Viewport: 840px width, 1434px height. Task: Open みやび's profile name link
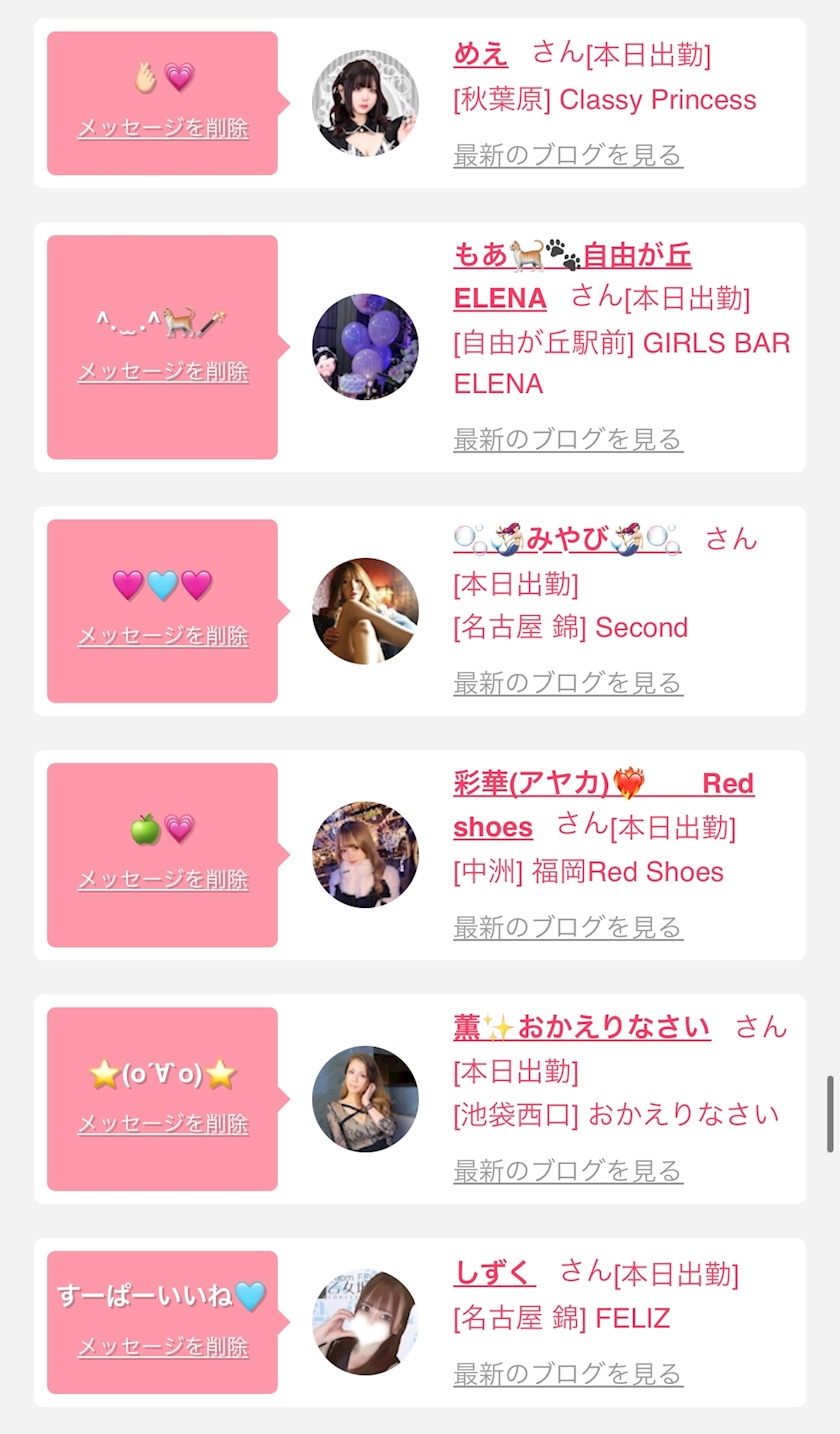pos(567,540)
